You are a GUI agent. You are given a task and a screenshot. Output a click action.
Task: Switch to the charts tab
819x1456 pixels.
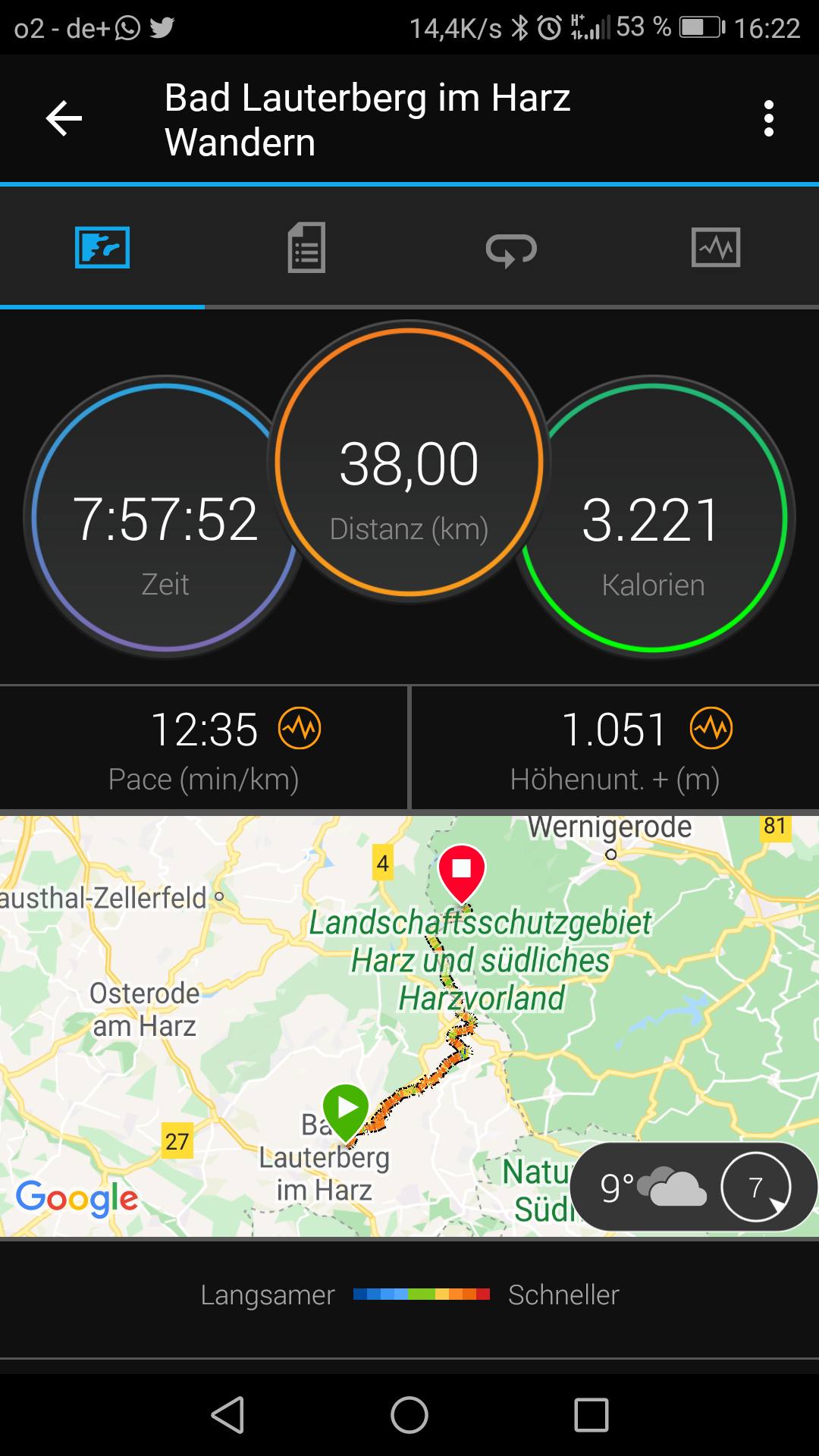[x=715, y=248]
